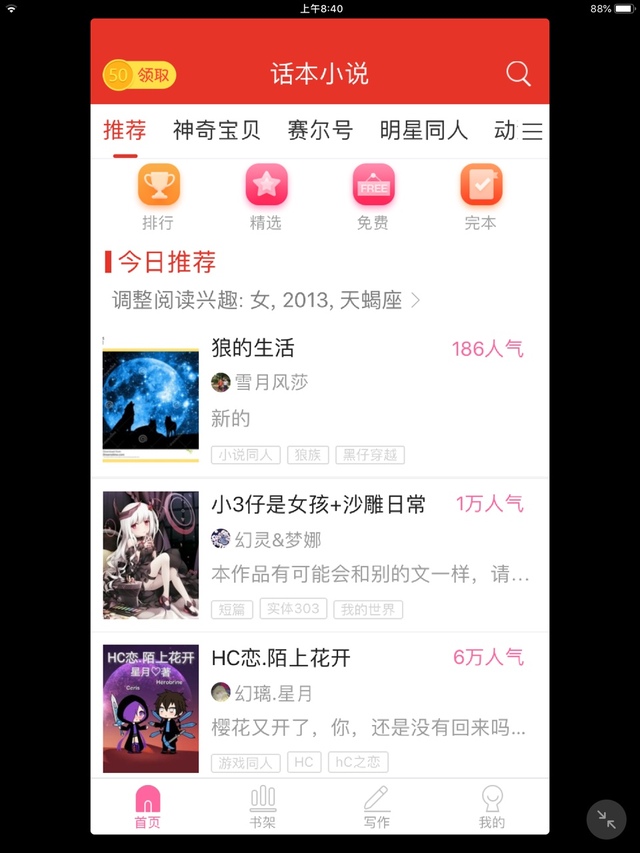Go to the 书架 bookshelf tab
Image resolution: width=640 pixels, height=853 pixels.
point(263,807)
